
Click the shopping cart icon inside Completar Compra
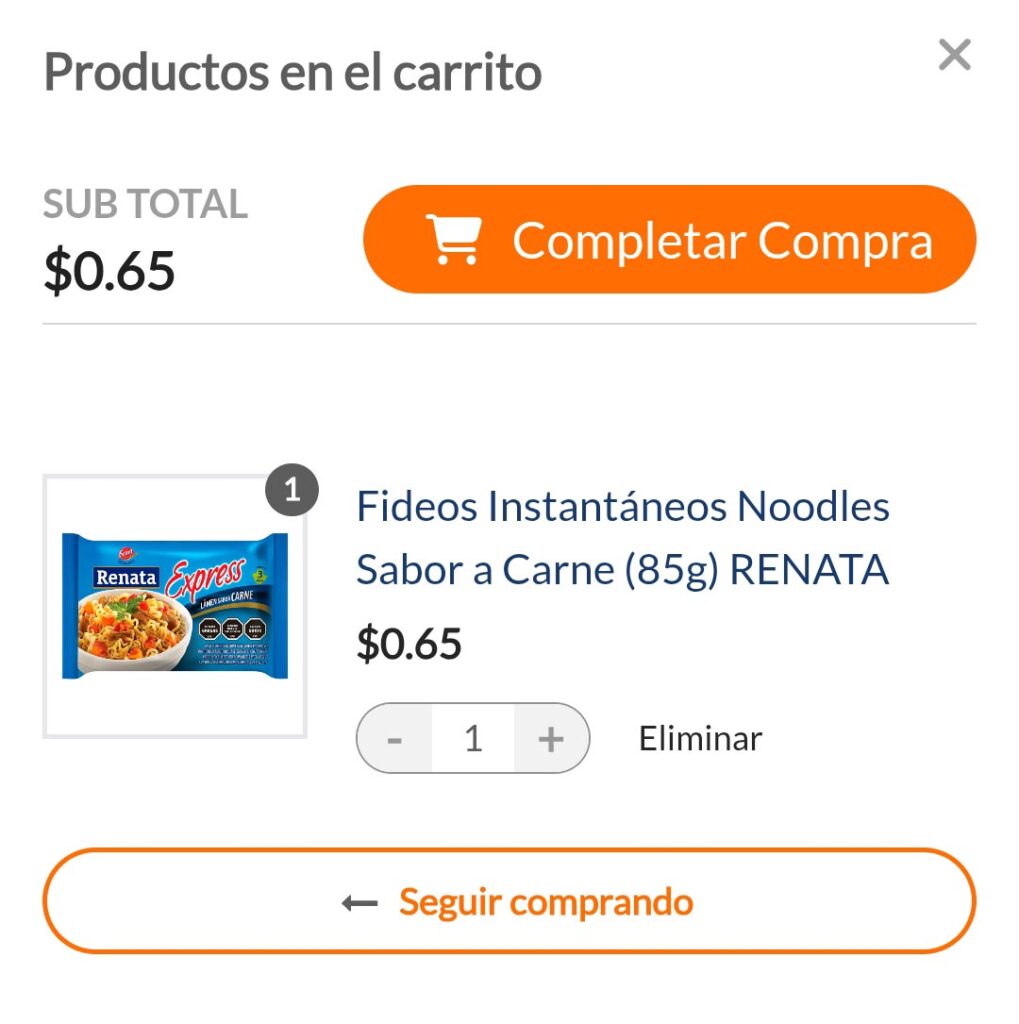pos(456,239)
